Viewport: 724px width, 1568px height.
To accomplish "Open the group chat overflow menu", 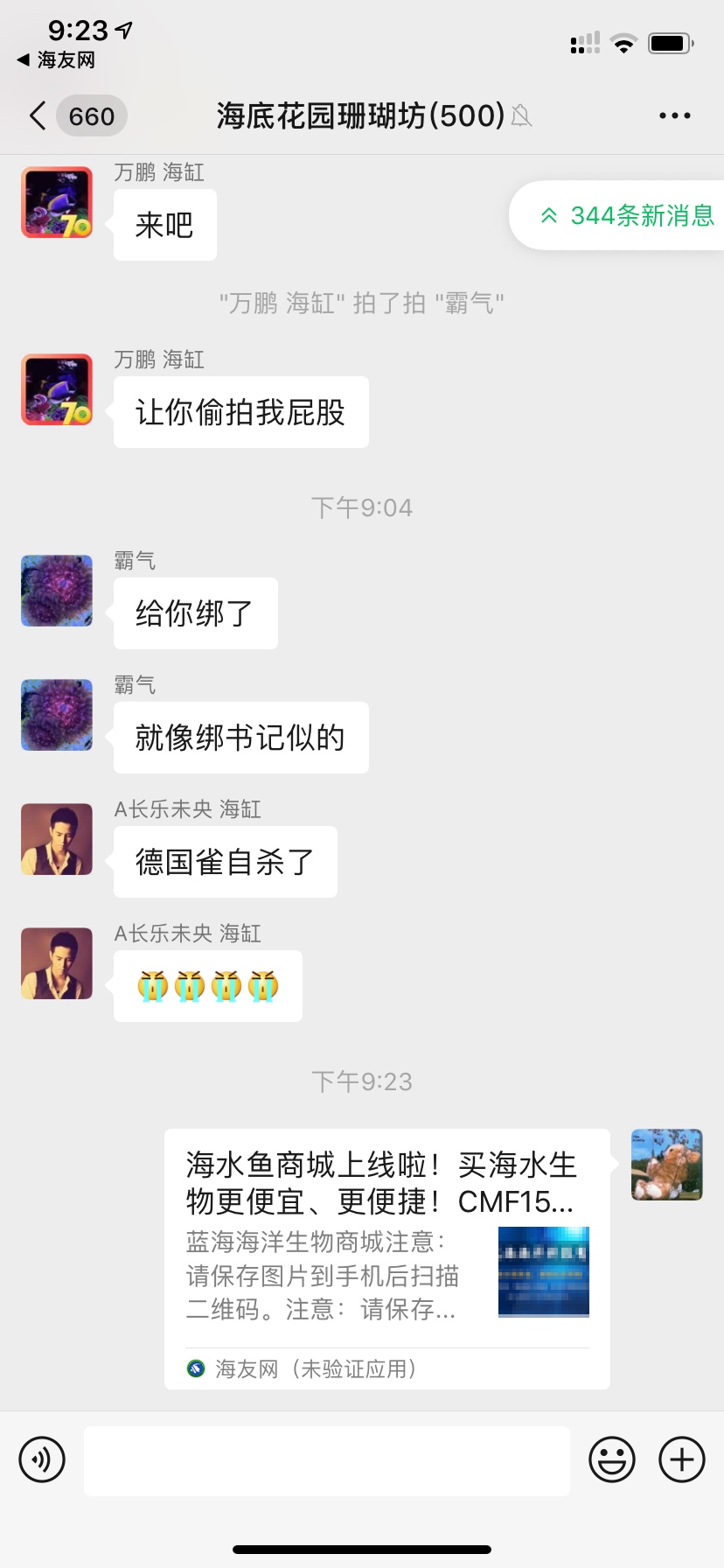I will [x=674, y=115].
